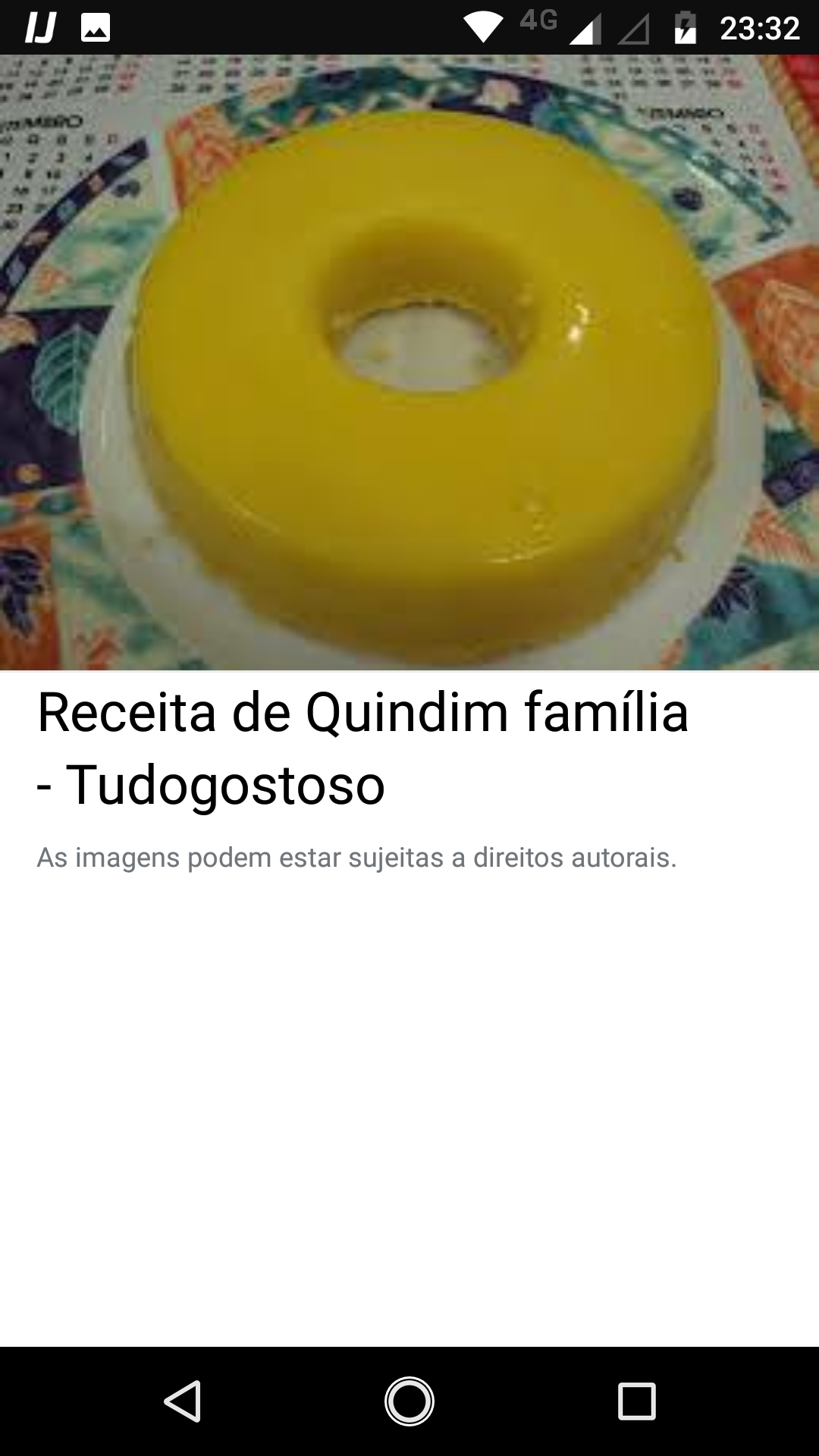This screenshot has height=1456, width=819.
Task: Return to the home screen
Action: coord(409,1401)
